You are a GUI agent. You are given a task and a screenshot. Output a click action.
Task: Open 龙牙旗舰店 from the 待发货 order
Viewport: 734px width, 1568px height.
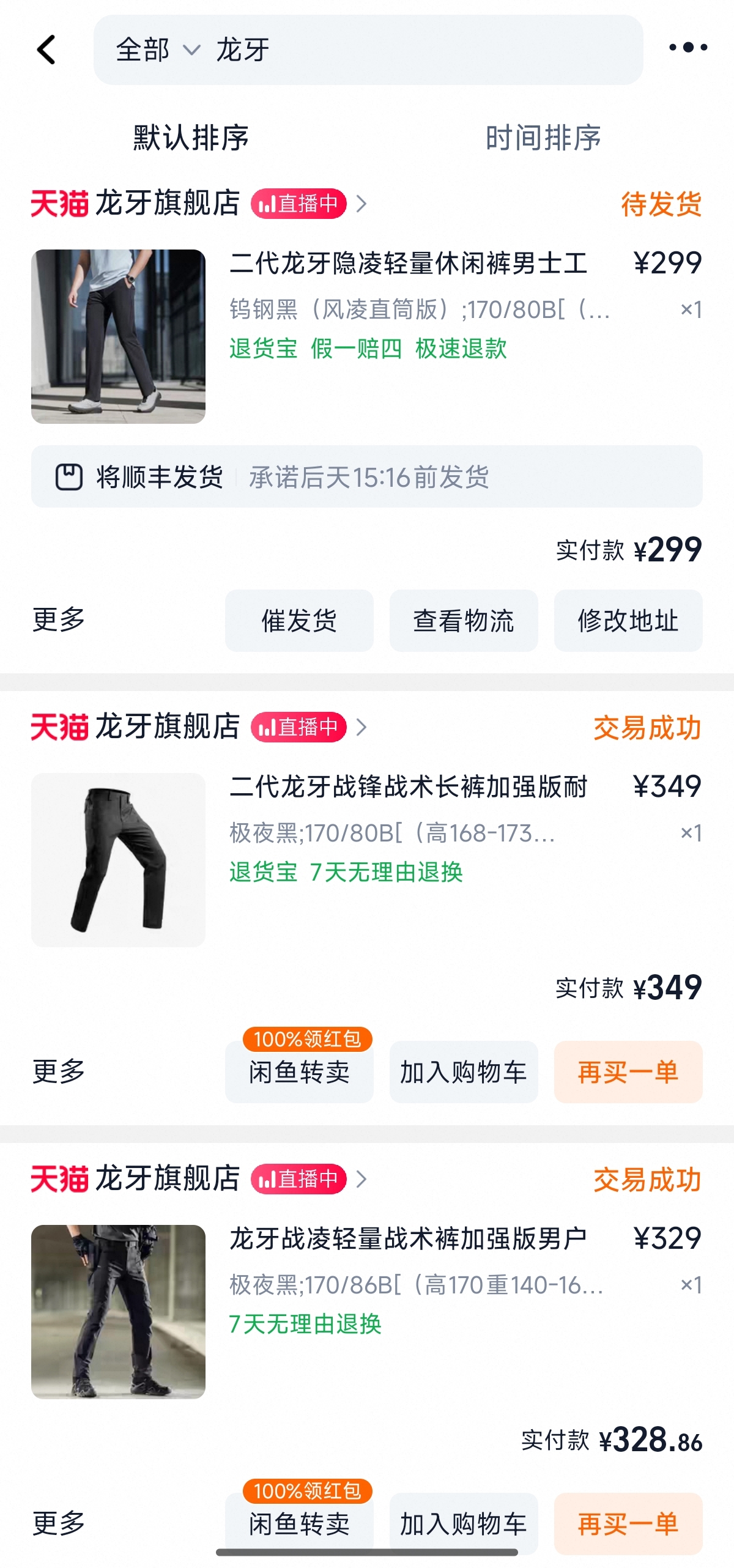click(168, 203)
